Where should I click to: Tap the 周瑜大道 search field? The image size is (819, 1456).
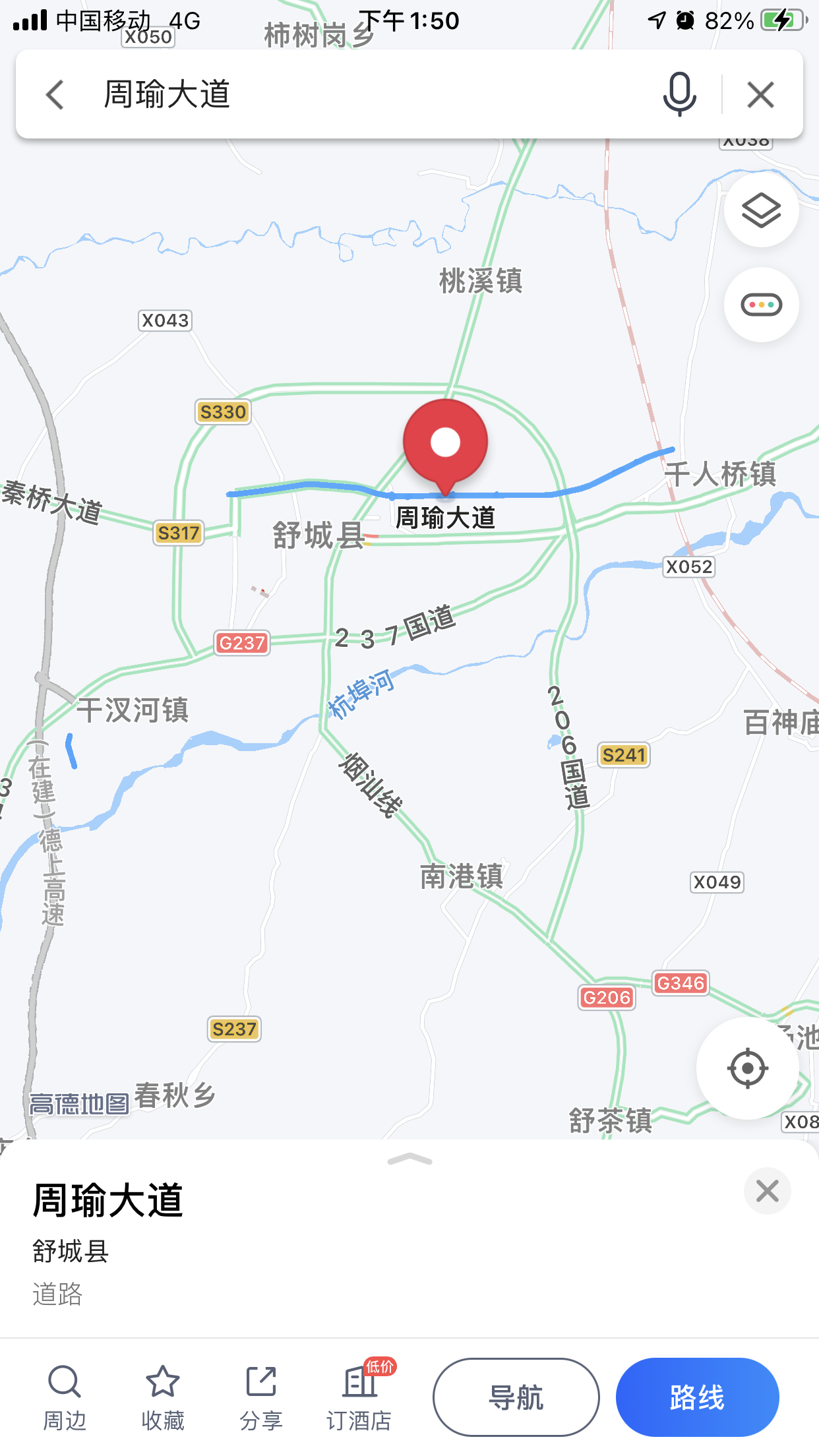coord(369,94)
